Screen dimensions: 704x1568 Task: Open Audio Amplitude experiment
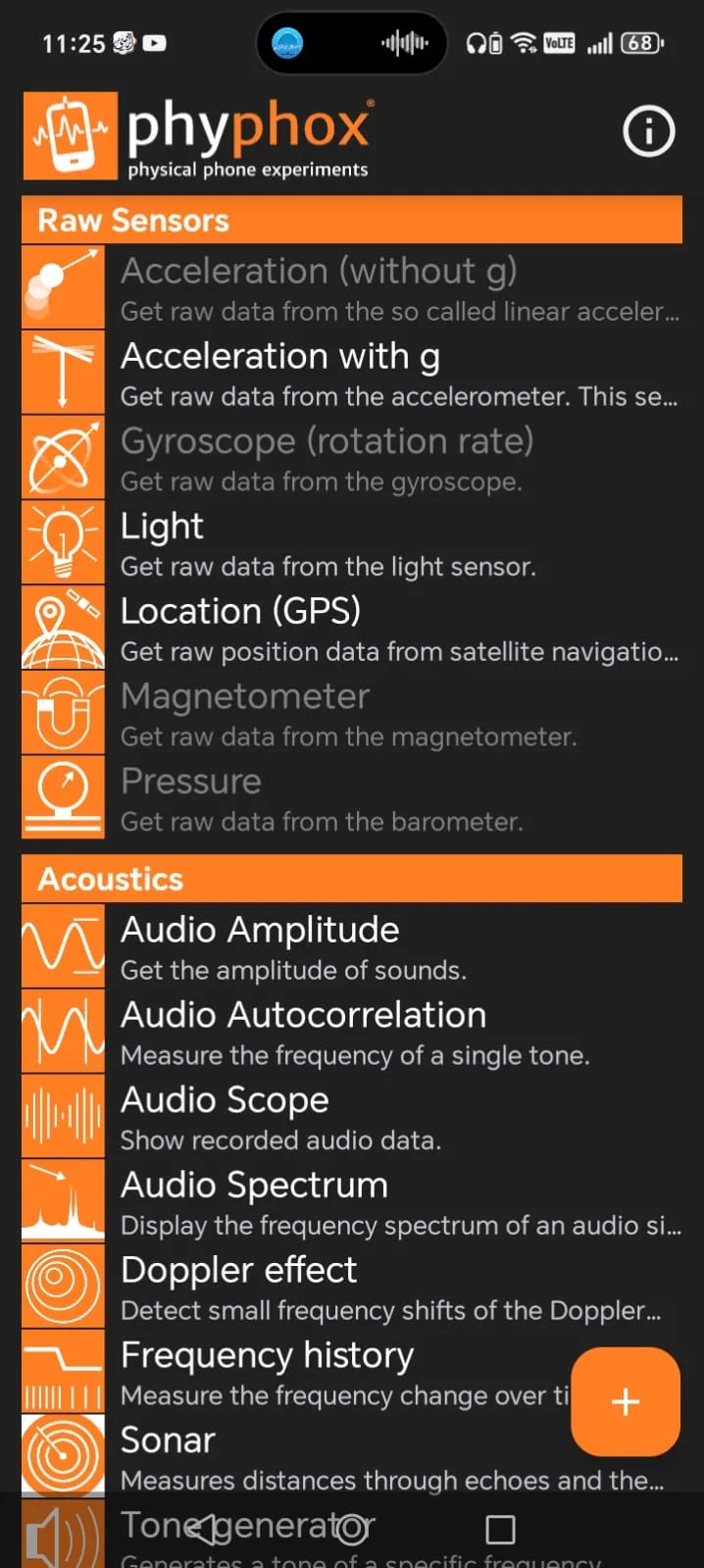[x=352, y=946]
